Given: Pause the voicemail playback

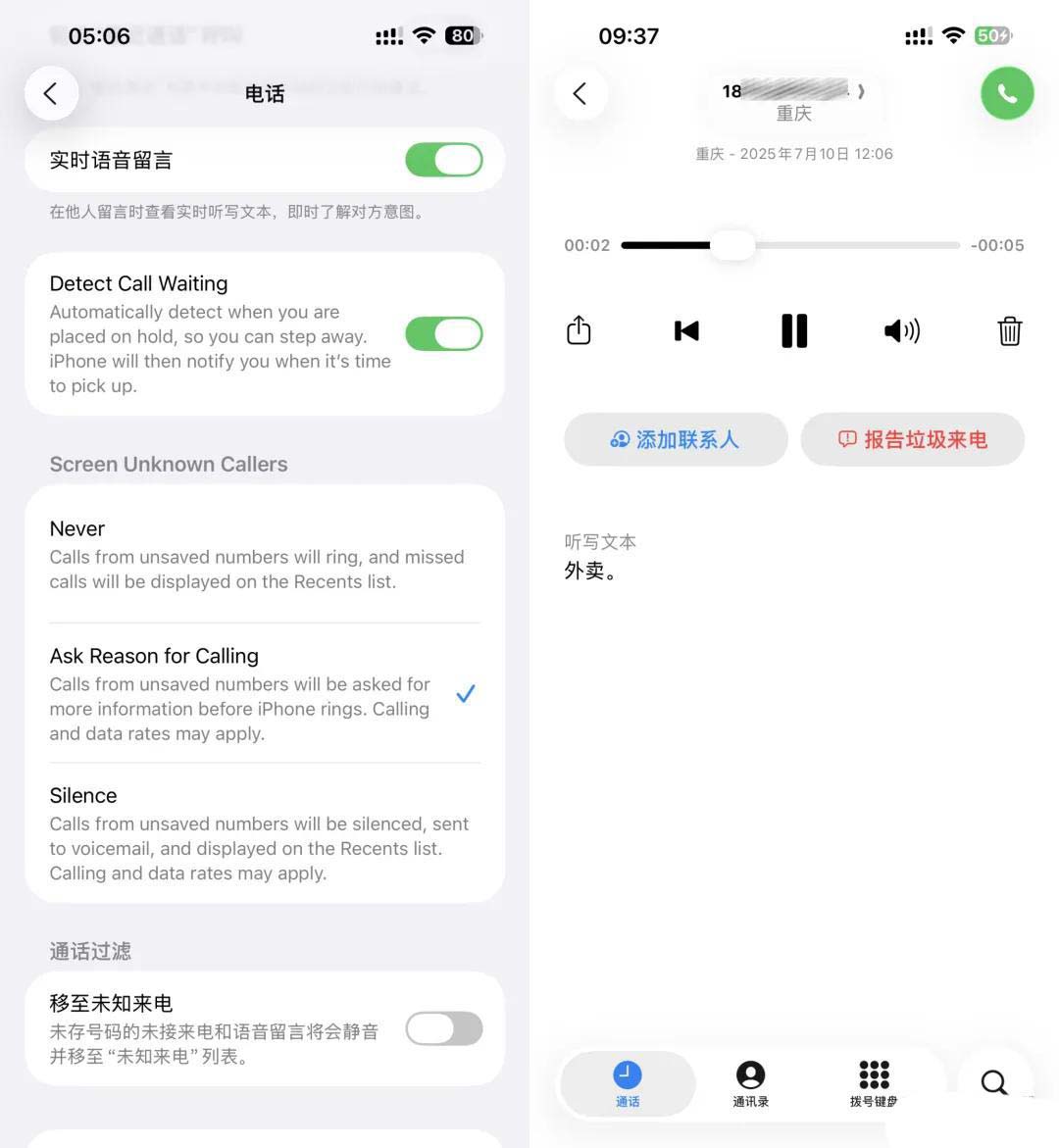Looking at the screenshot, I should [x=794, y=331].
